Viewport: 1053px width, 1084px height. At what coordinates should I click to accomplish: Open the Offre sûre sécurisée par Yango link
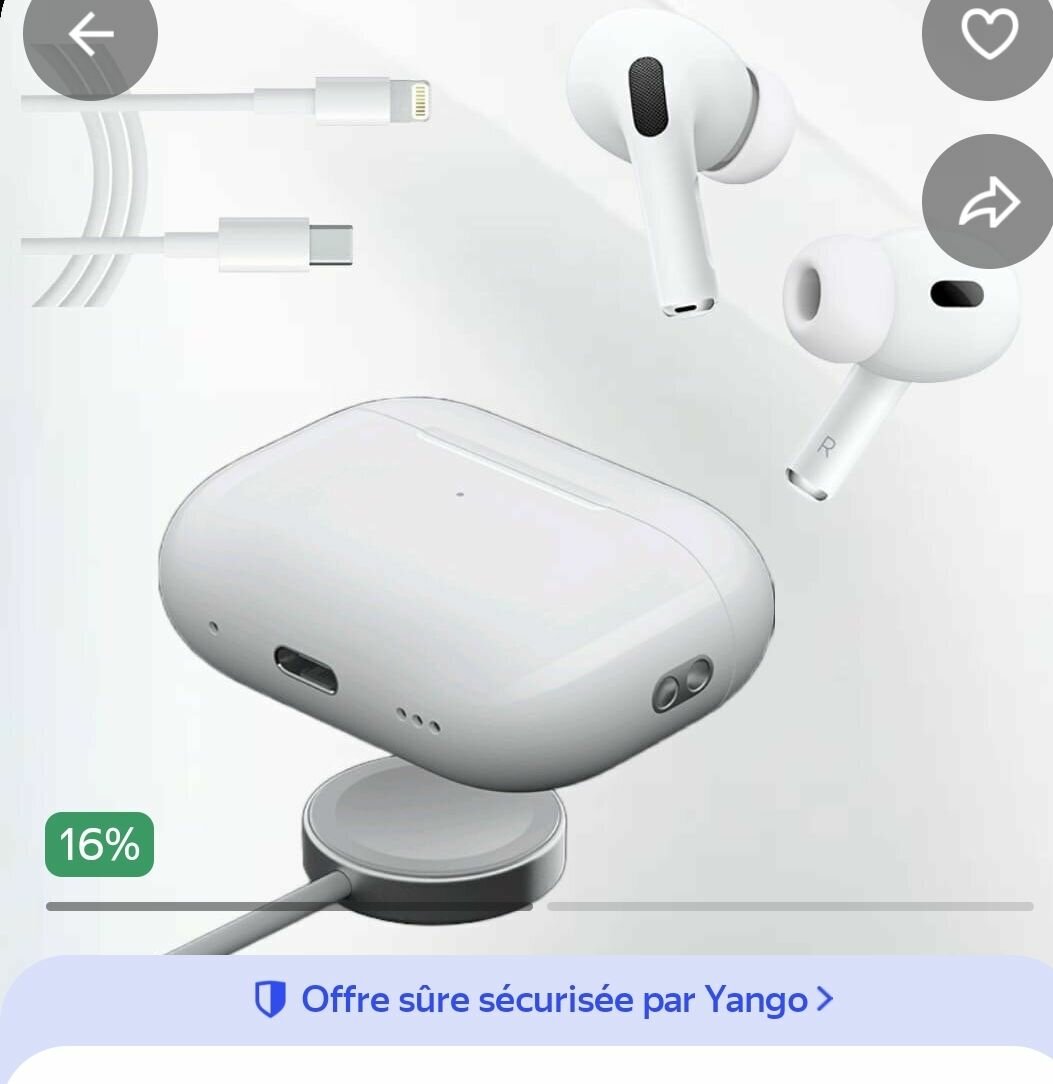(x=544, y=999)
